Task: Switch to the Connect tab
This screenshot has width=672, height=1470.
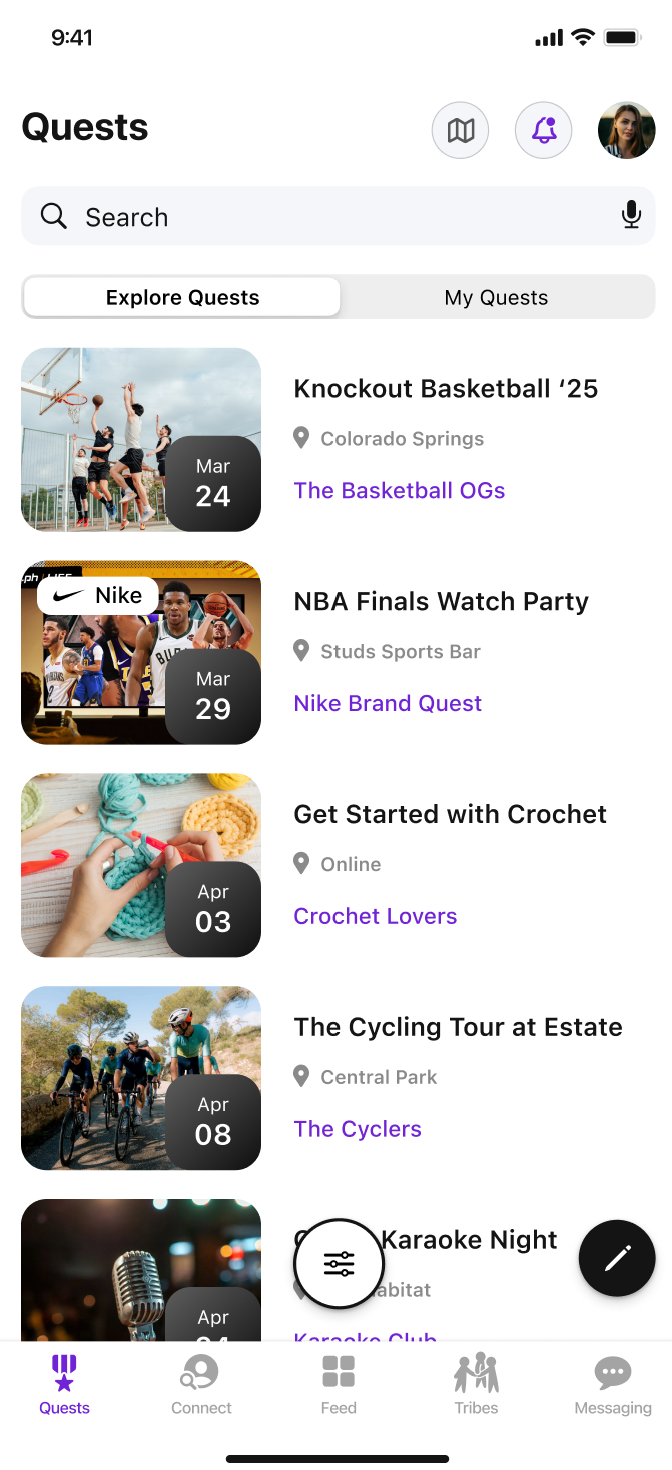Action: pos(201,1385)
